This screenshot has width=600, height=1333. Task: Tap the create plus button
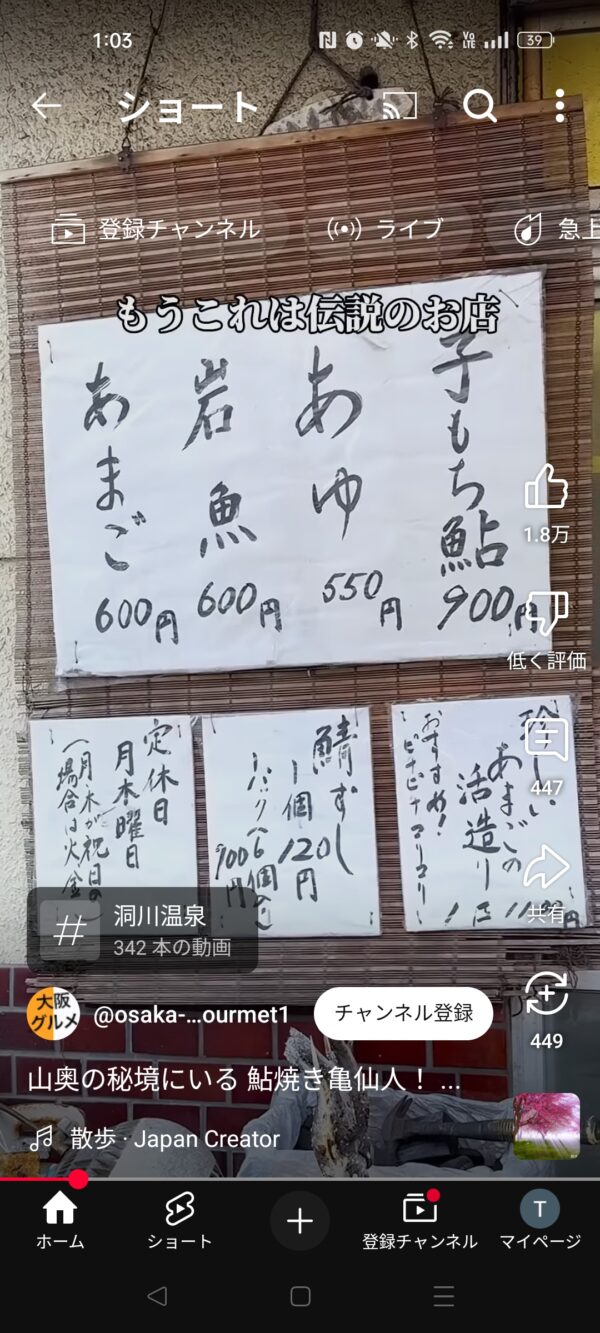pos(300,1220)
